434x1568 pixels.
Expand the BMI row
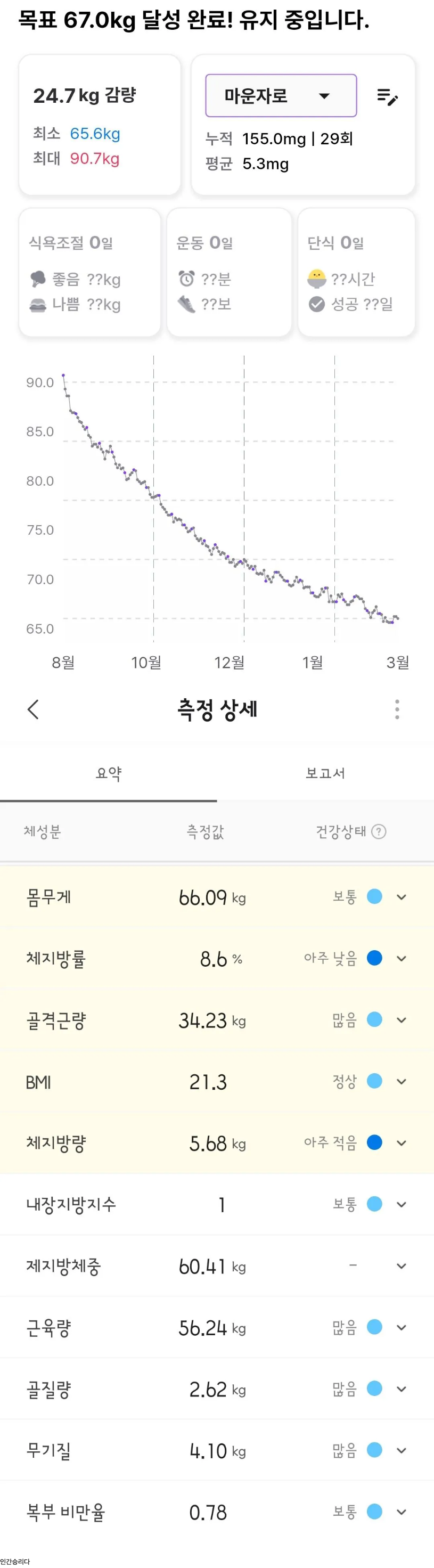click(x=401, y=1082)
